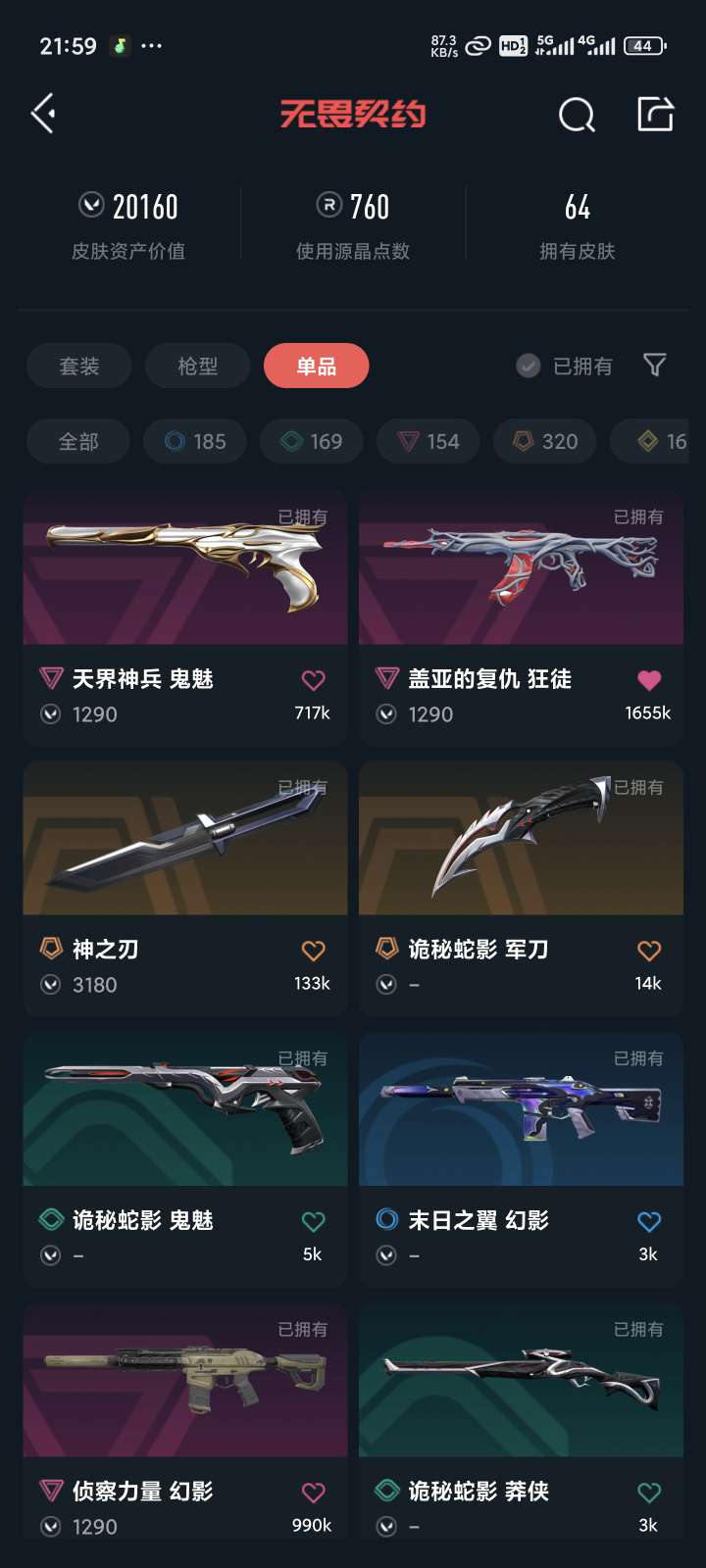Screen dimensions: 706x1568
Task: Filter by the 169 tier chip
Action: 312,441
